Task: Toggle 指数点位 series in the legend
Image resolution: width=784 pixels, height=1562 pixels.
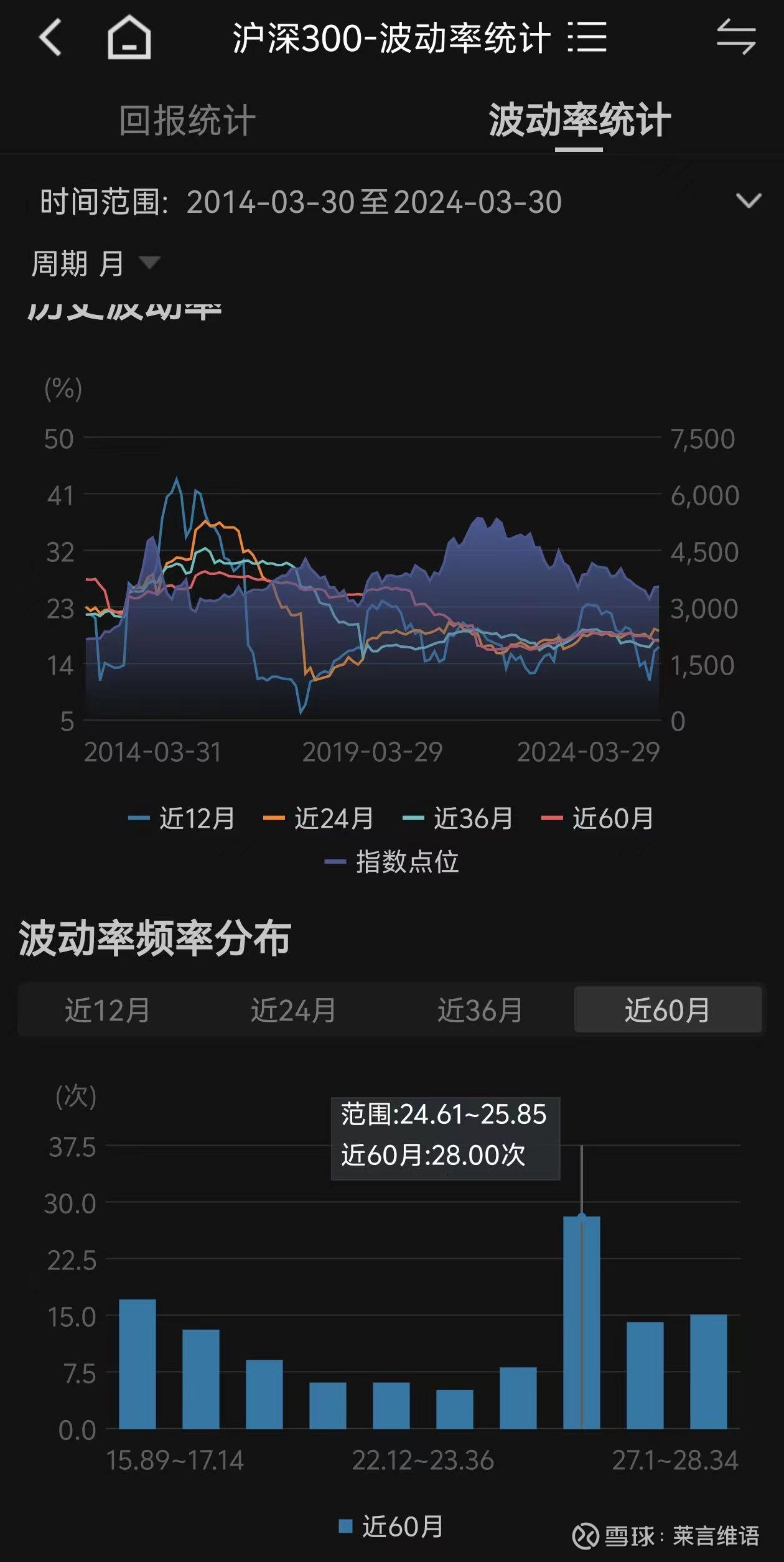Action: pos(392,862)
